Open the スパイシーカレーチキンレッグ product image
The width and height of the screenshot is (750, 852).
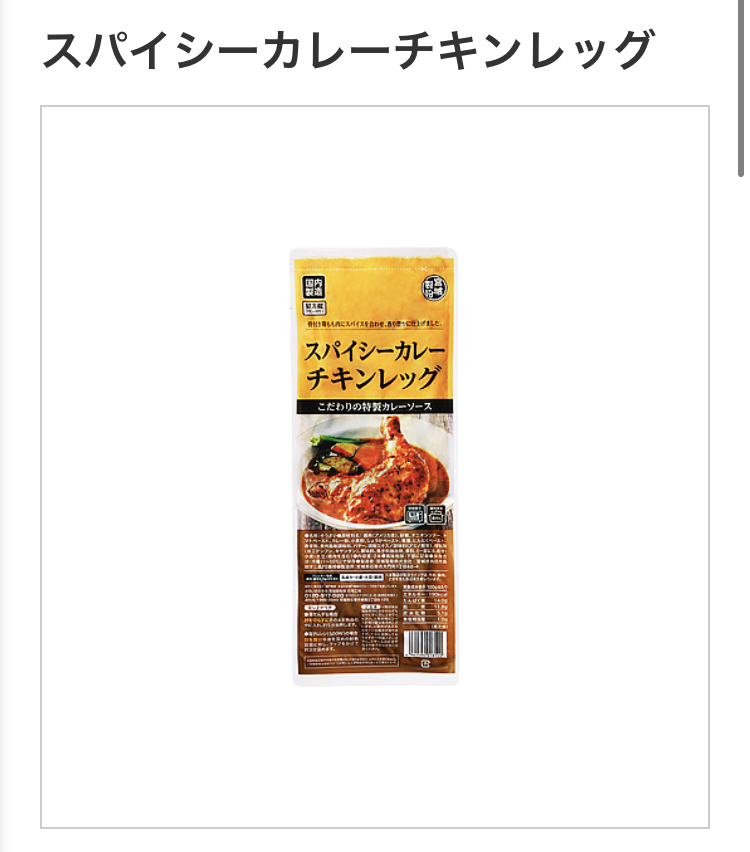[x=374, y=467]
